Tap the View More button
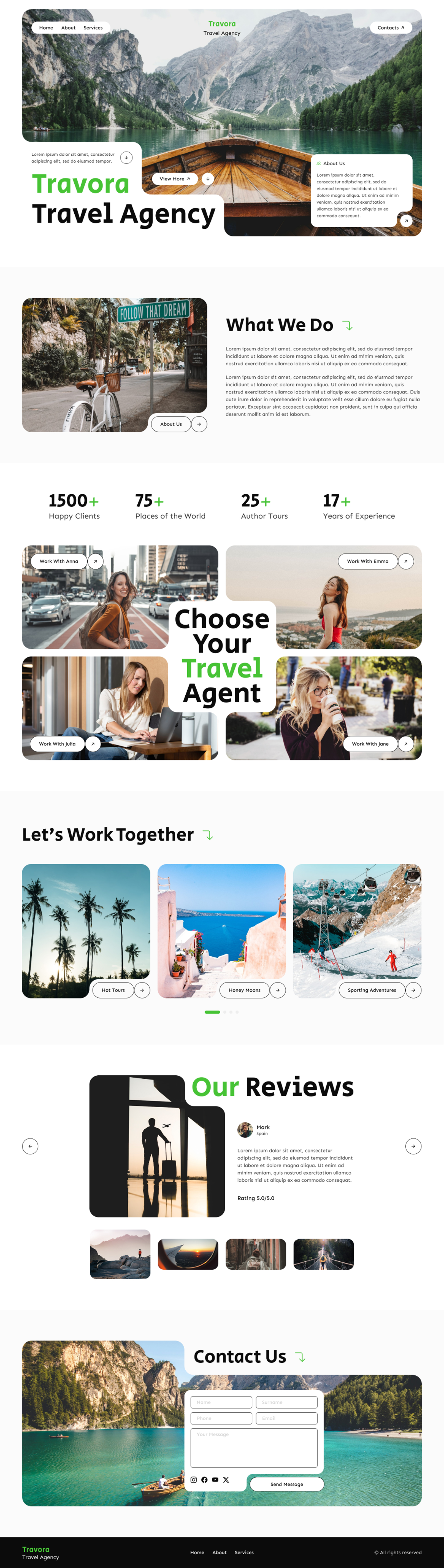The image size is (444, 1568). tap(175, 179)
